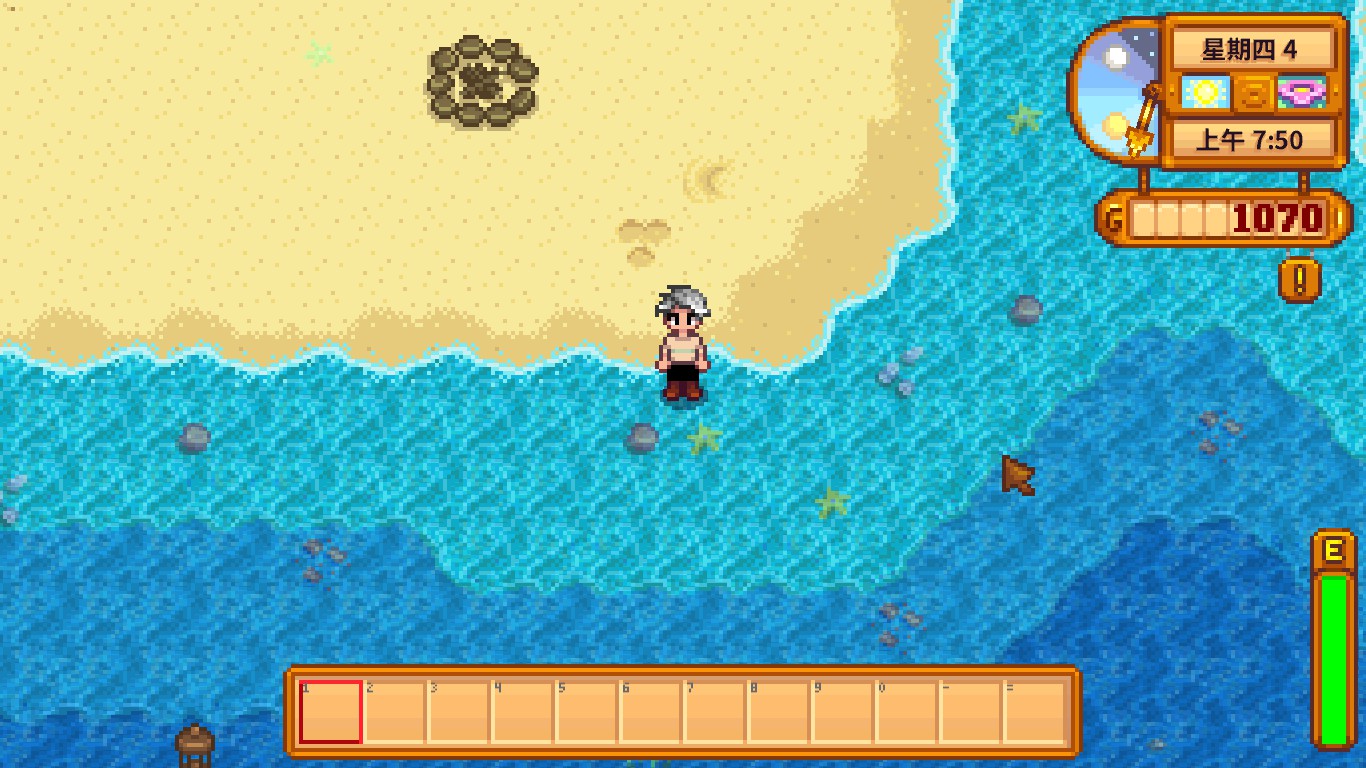The image size is (1366, 768).
Task: Select toolbar slot 1
Action: click(330, 712)
